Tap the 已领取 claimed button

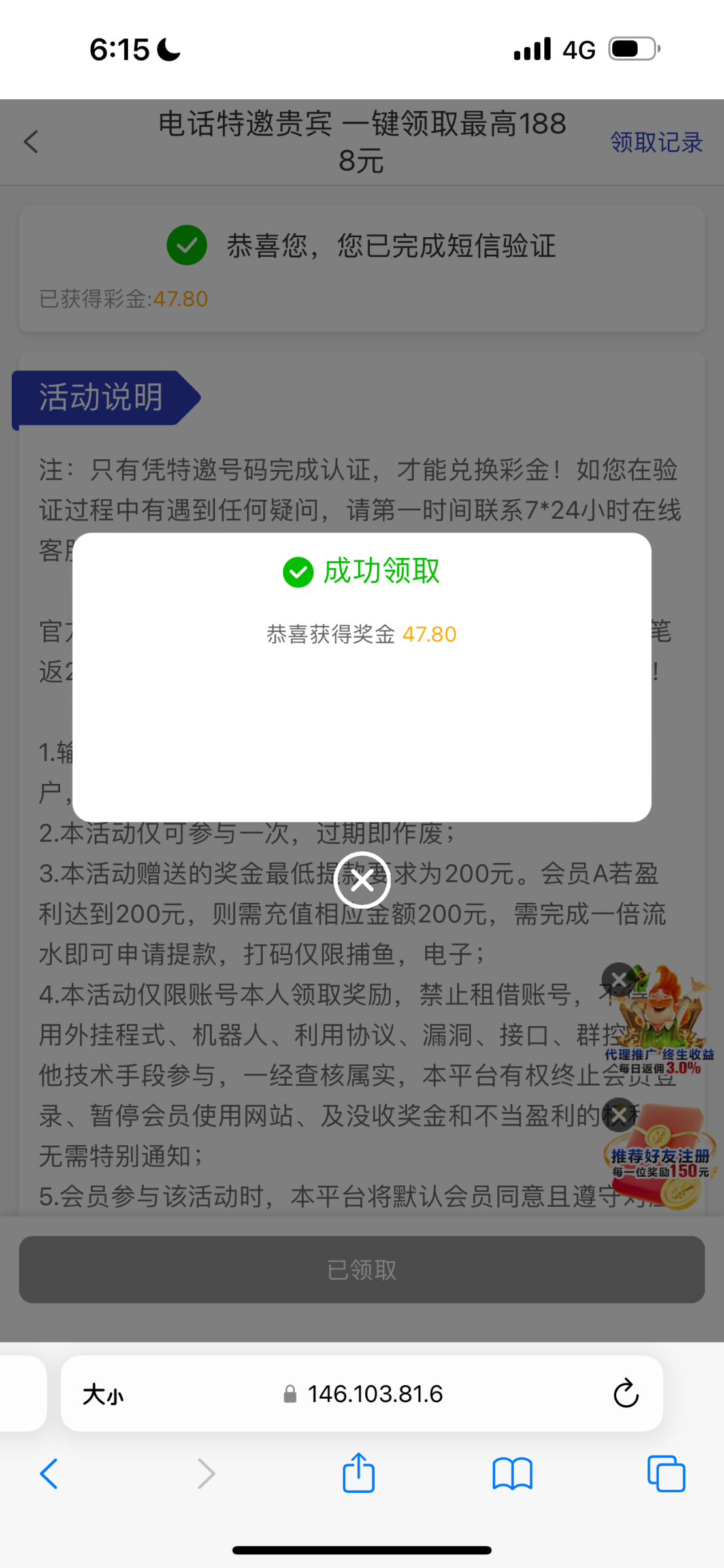(x=361, y=1268)
